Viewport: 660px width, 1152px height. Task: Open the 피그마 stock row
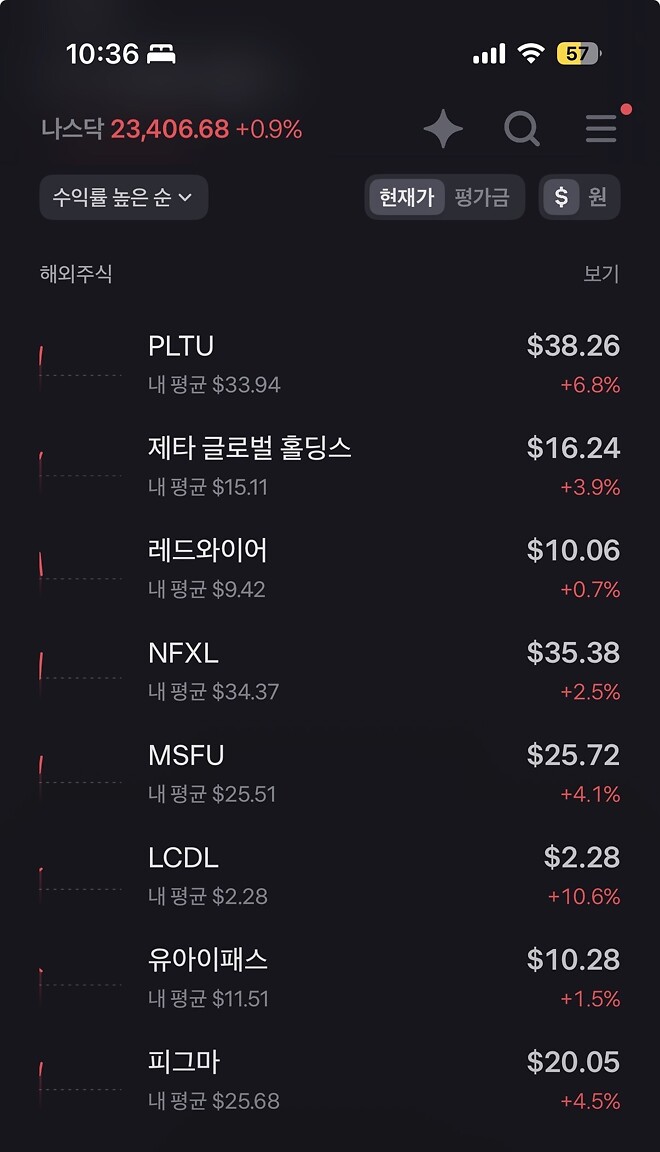tap(330, 1080)
